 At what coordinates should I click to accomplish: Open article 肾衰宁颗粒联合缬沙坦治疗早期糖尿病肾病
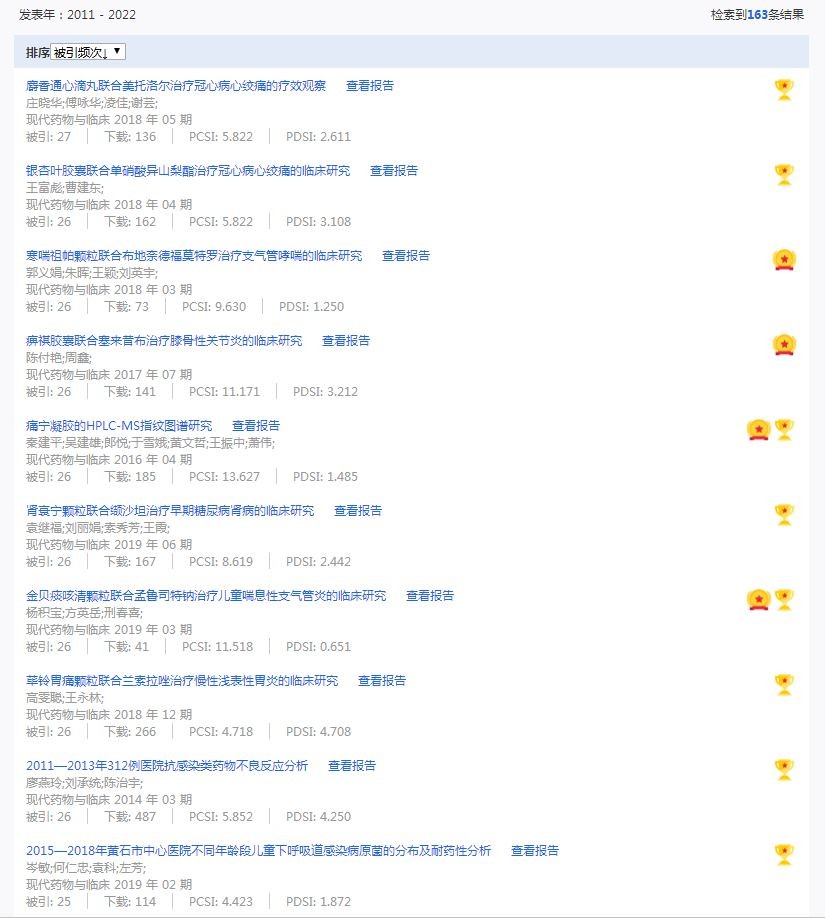click(170, 511)
